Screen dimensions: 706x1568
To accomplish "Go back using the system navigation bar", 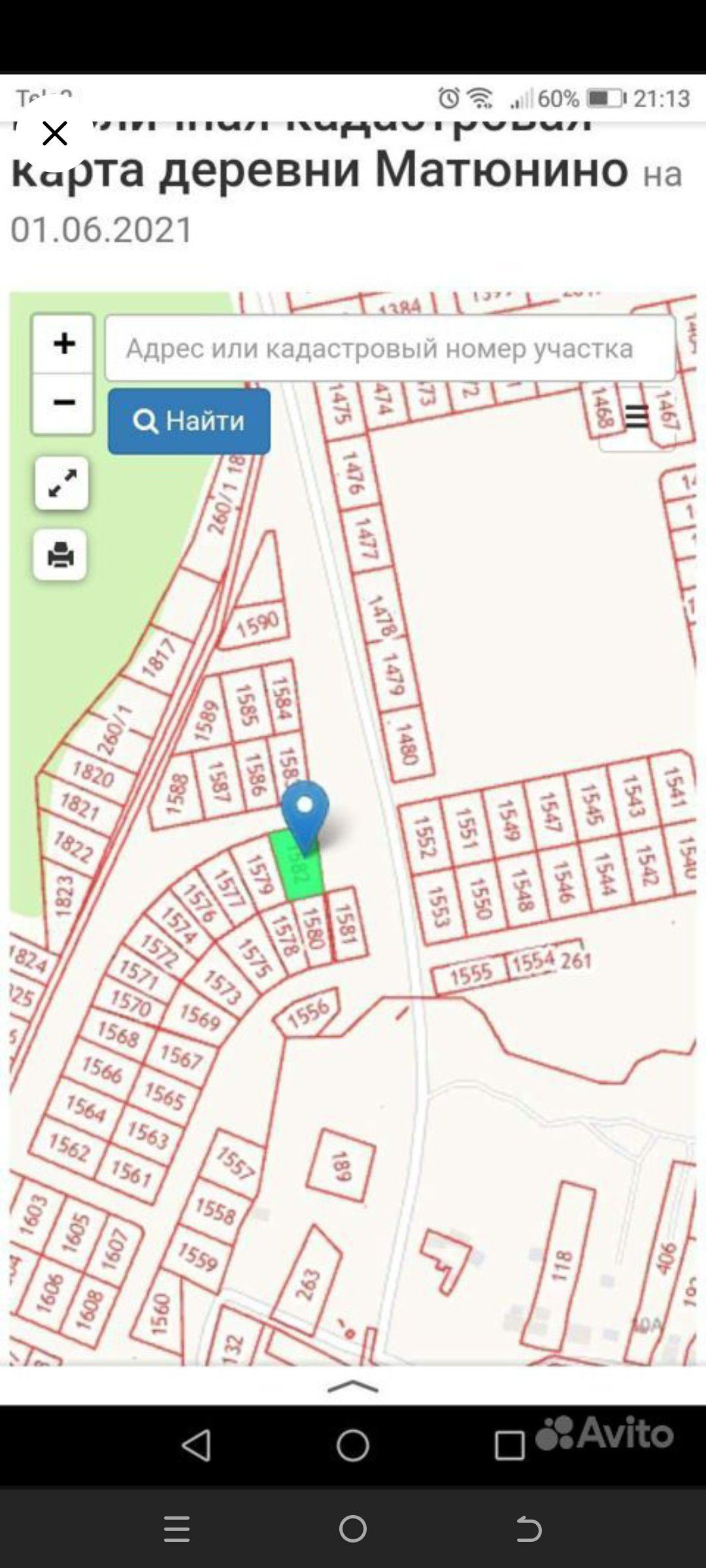I will [x=528, y=1529].
